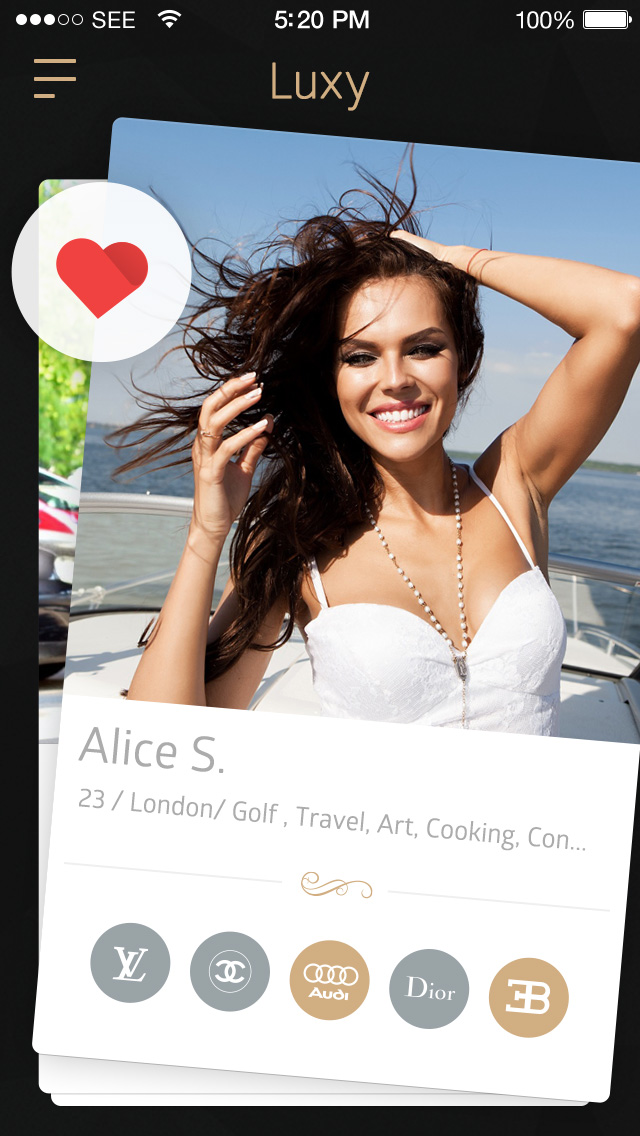Screen dimensions: 640x1136
Task: Tap the Dior brand badge
Action: 429,989
